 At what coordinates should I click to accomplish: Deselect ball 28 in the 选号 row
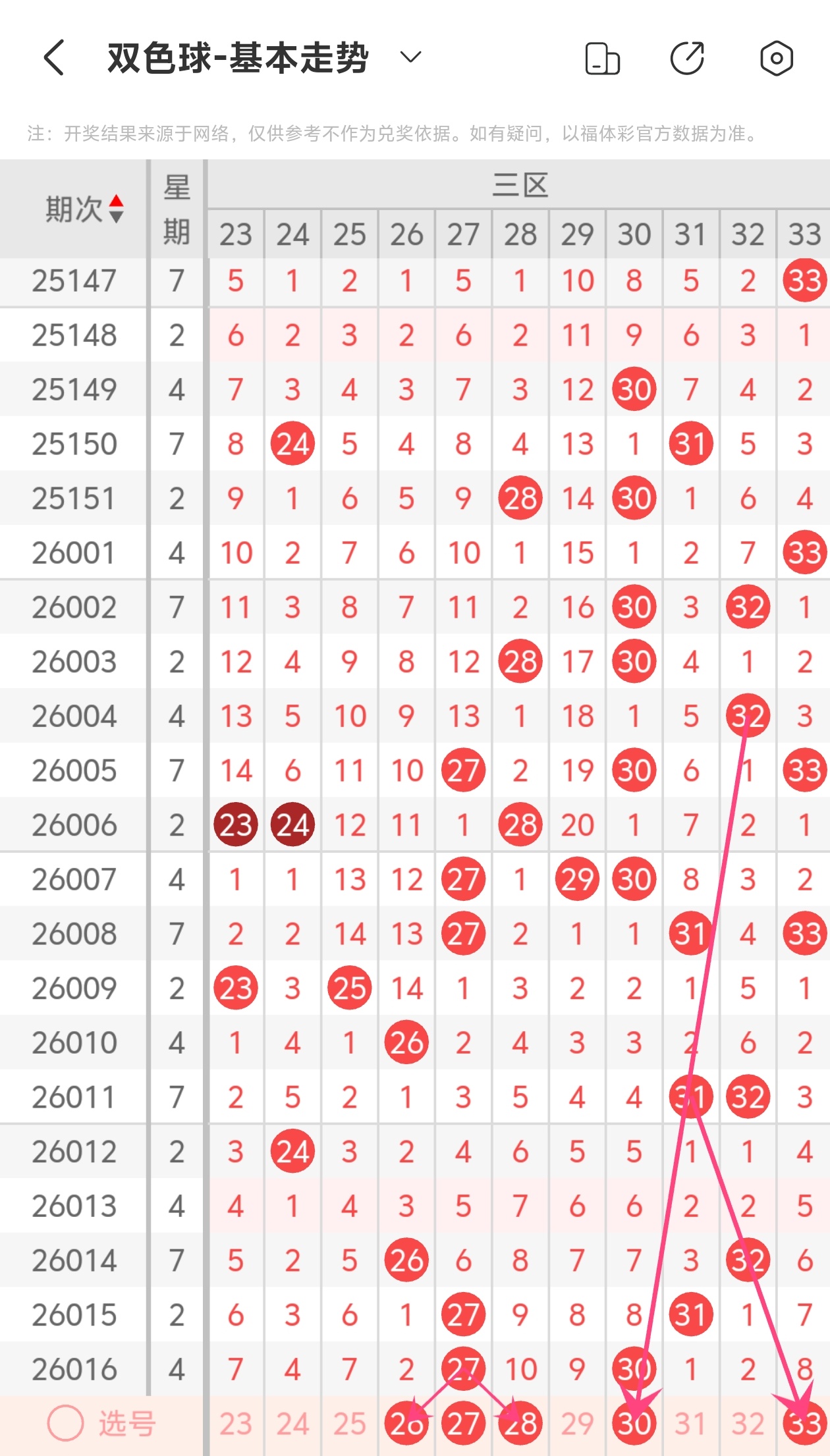[x=520, y=1424]
